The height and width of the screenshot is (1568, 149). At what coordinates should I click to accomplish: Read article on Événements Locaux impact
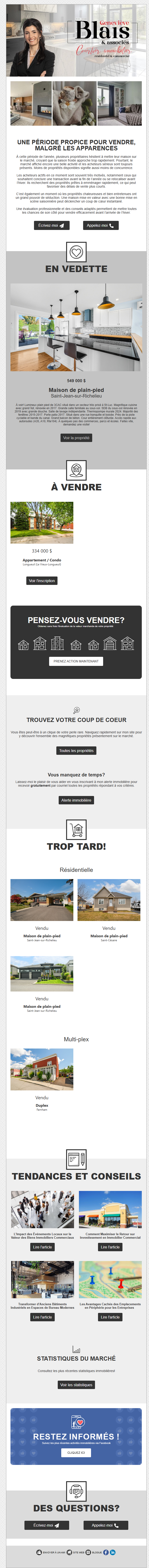[42, 1247]
